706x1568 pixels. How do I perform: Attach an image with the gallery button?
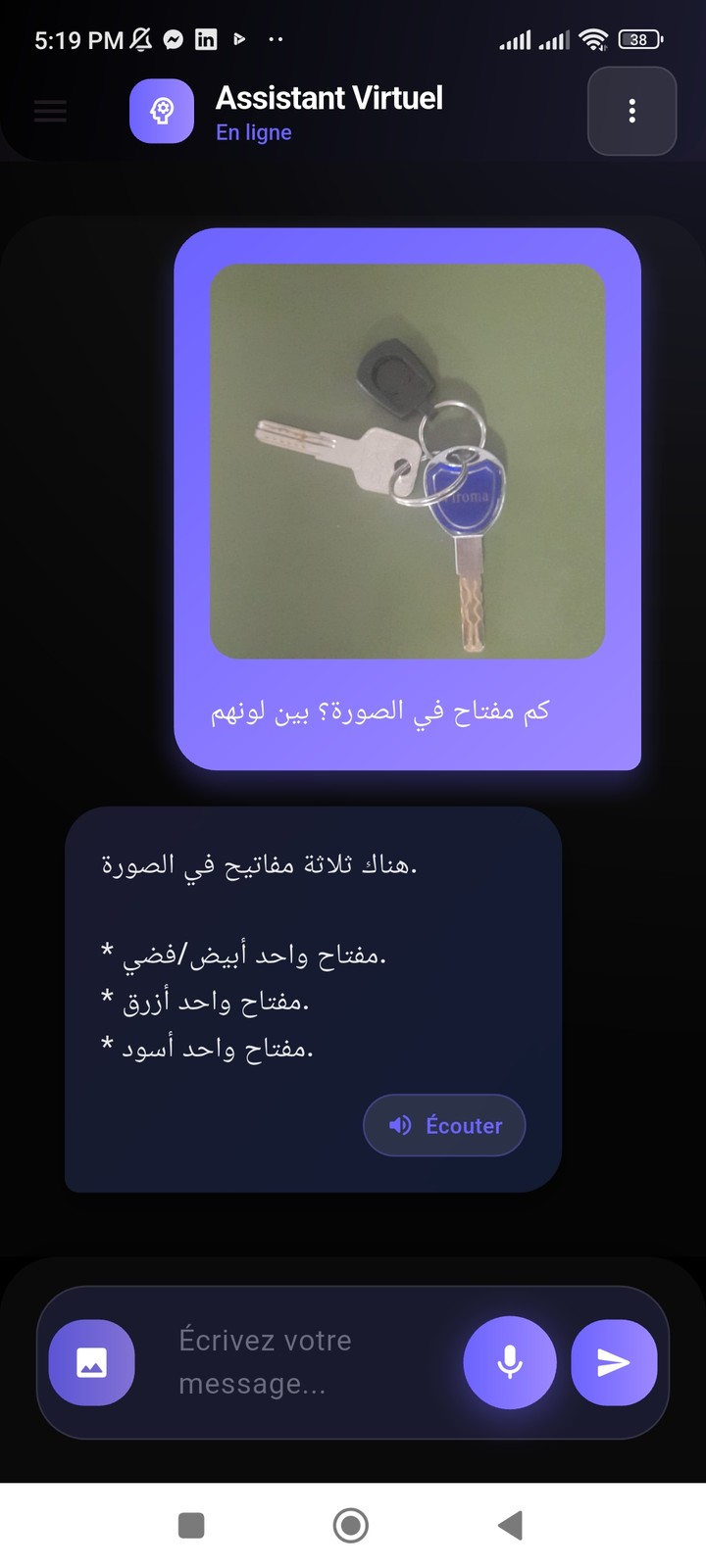[x=91, y=1362]
